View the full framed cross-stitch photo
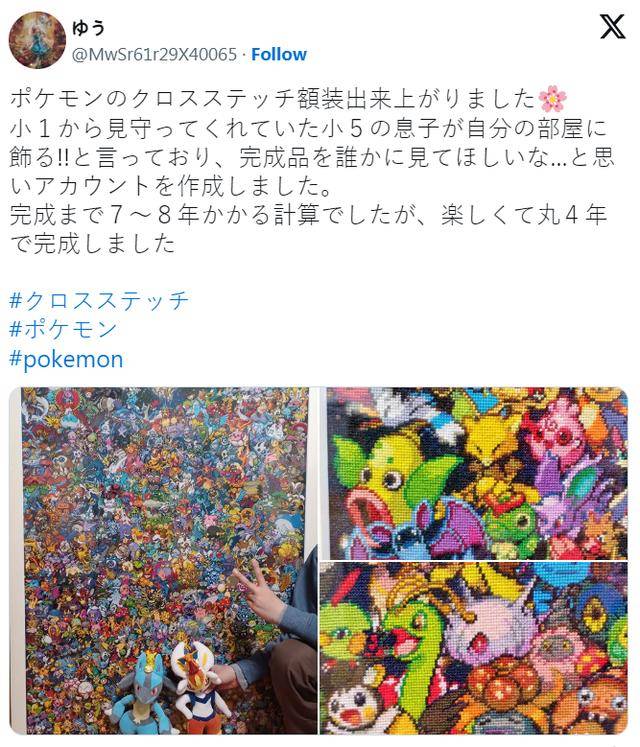Image resolution: width=640 pixels, height=747 pixels. [x=163, y=560]
